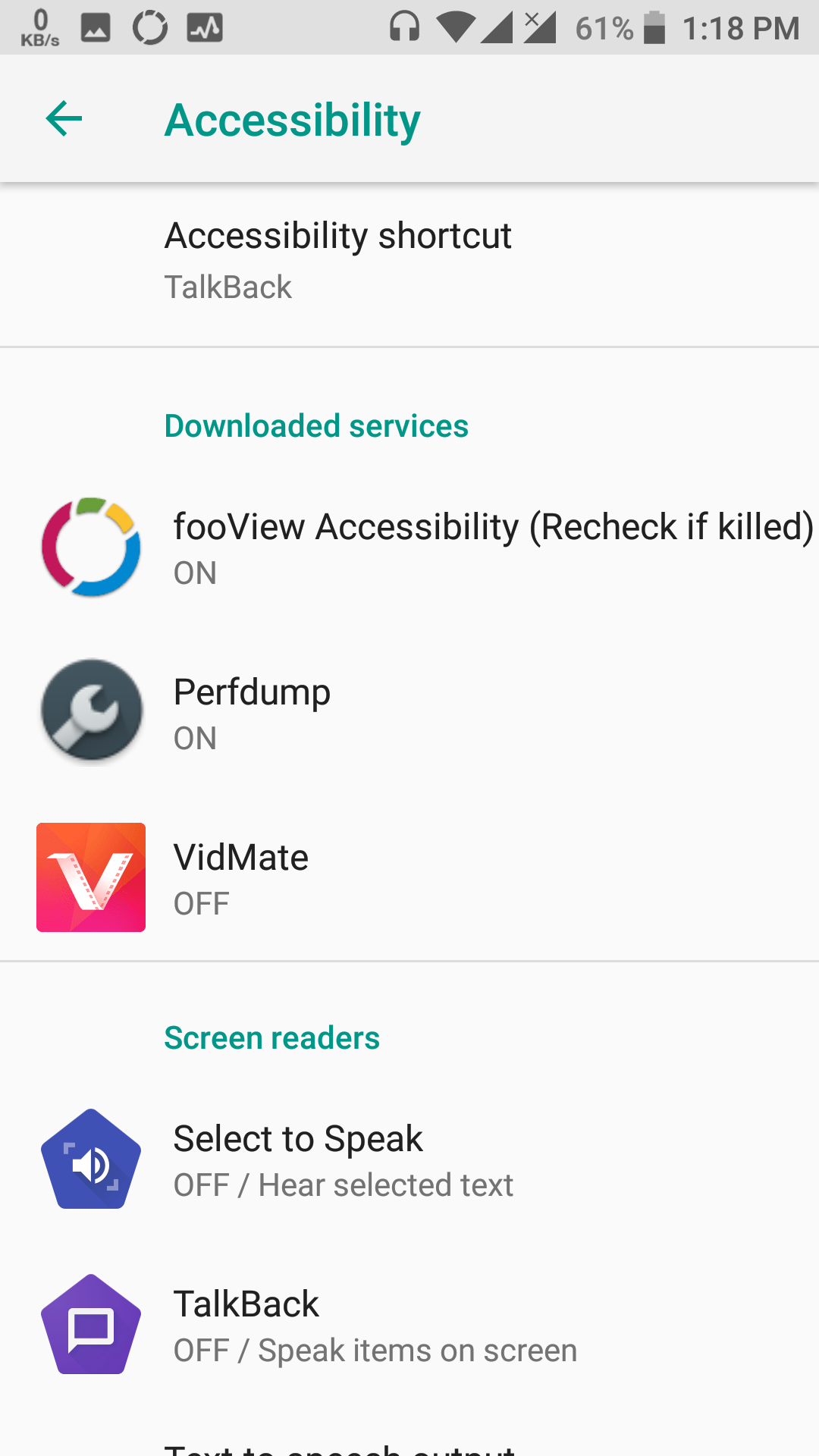Viewport: 819px width, 1456px height.
Task: Open Select to Speak settings
Action: pos(409,1160)
